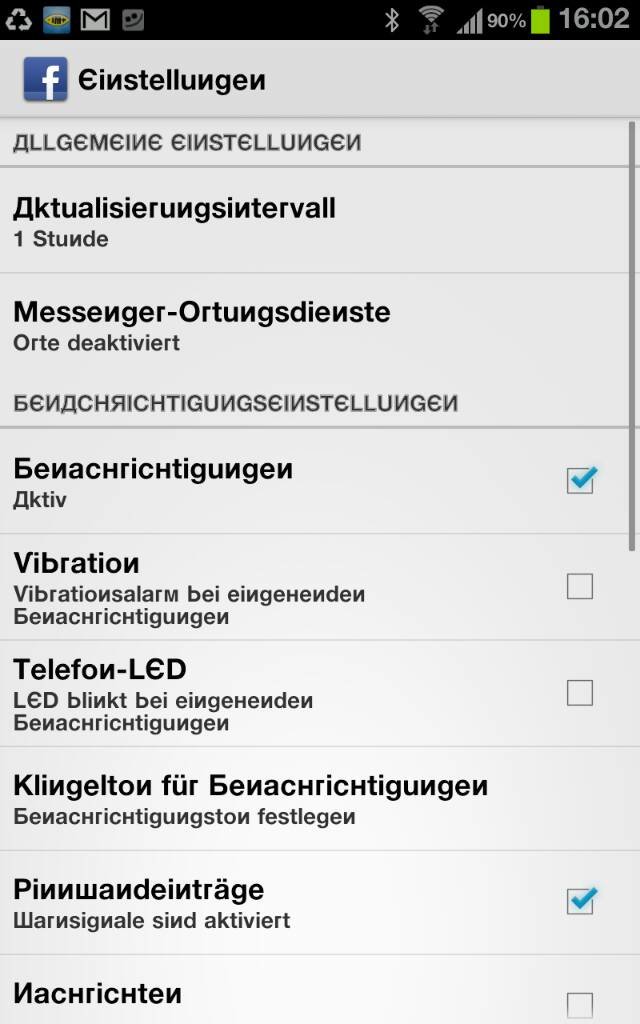
Task: Enable the Telefon-LED checkbox
Action: coord(580,693)
